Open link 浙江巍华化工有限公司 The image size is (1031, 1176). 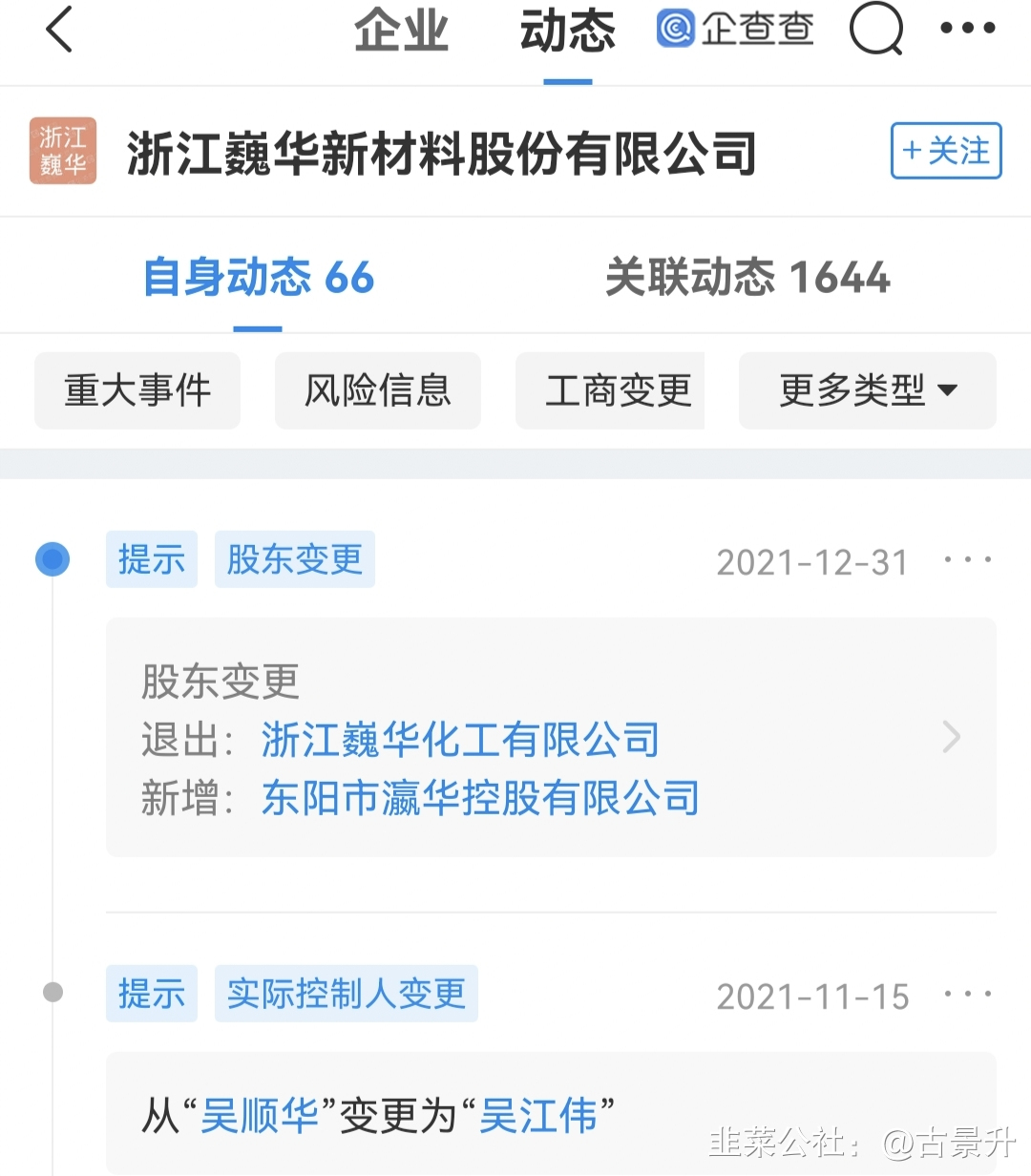(460, 740)
